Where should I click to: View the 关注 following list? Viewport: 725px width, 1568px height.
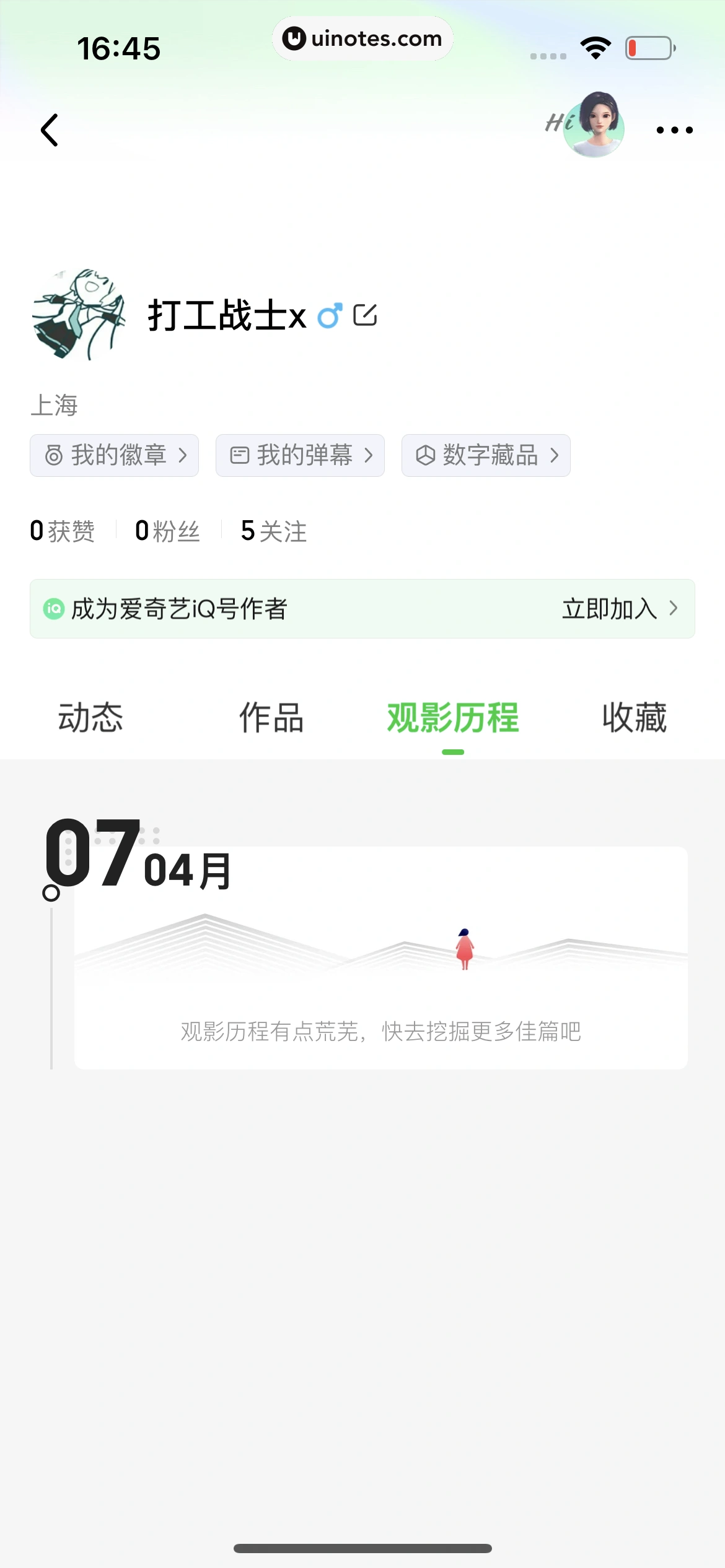coord(273,531)
